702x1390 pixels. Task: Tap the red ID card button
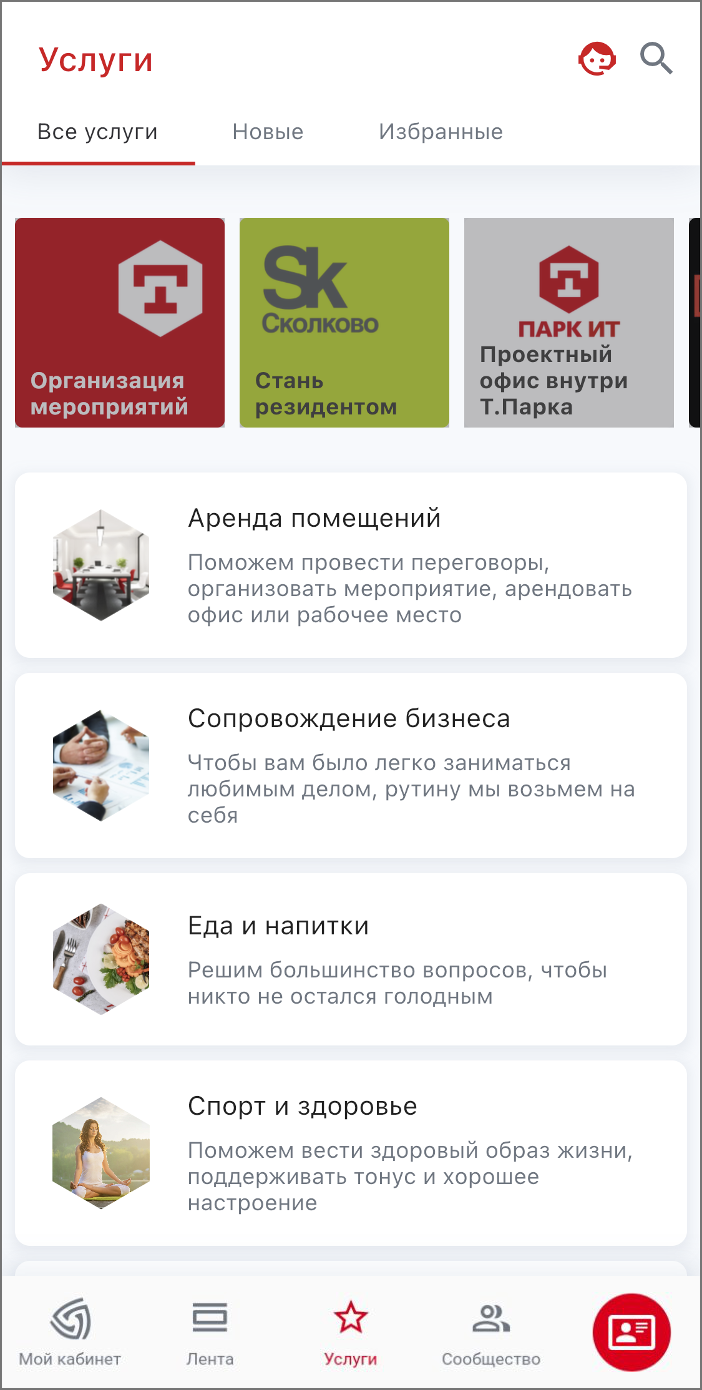(632, 1332)
